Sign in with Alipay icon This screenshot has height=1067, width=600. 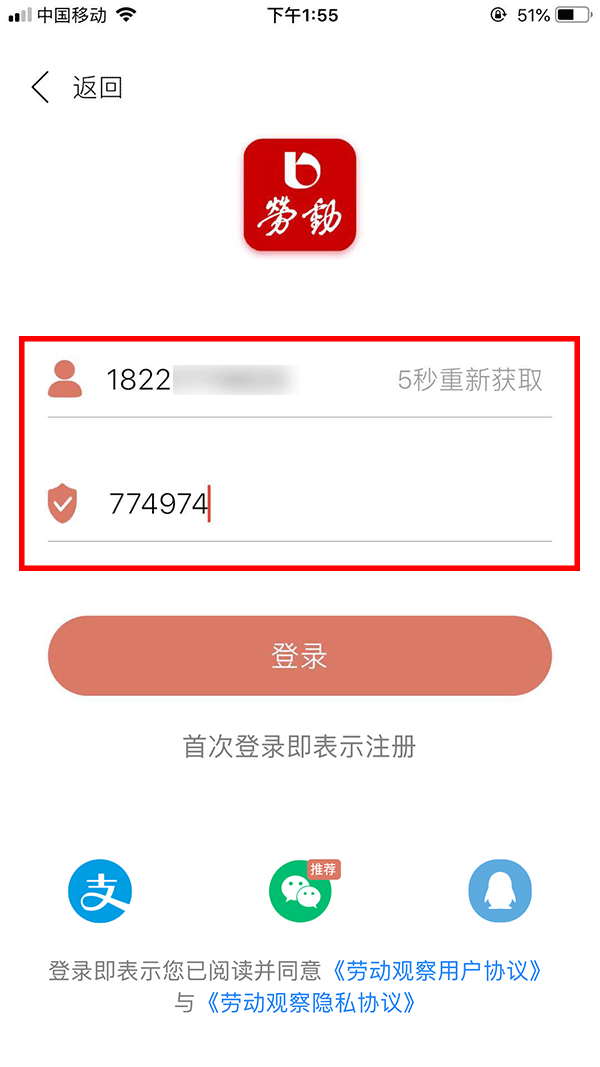pyautogui.click(x=100, y=890)
